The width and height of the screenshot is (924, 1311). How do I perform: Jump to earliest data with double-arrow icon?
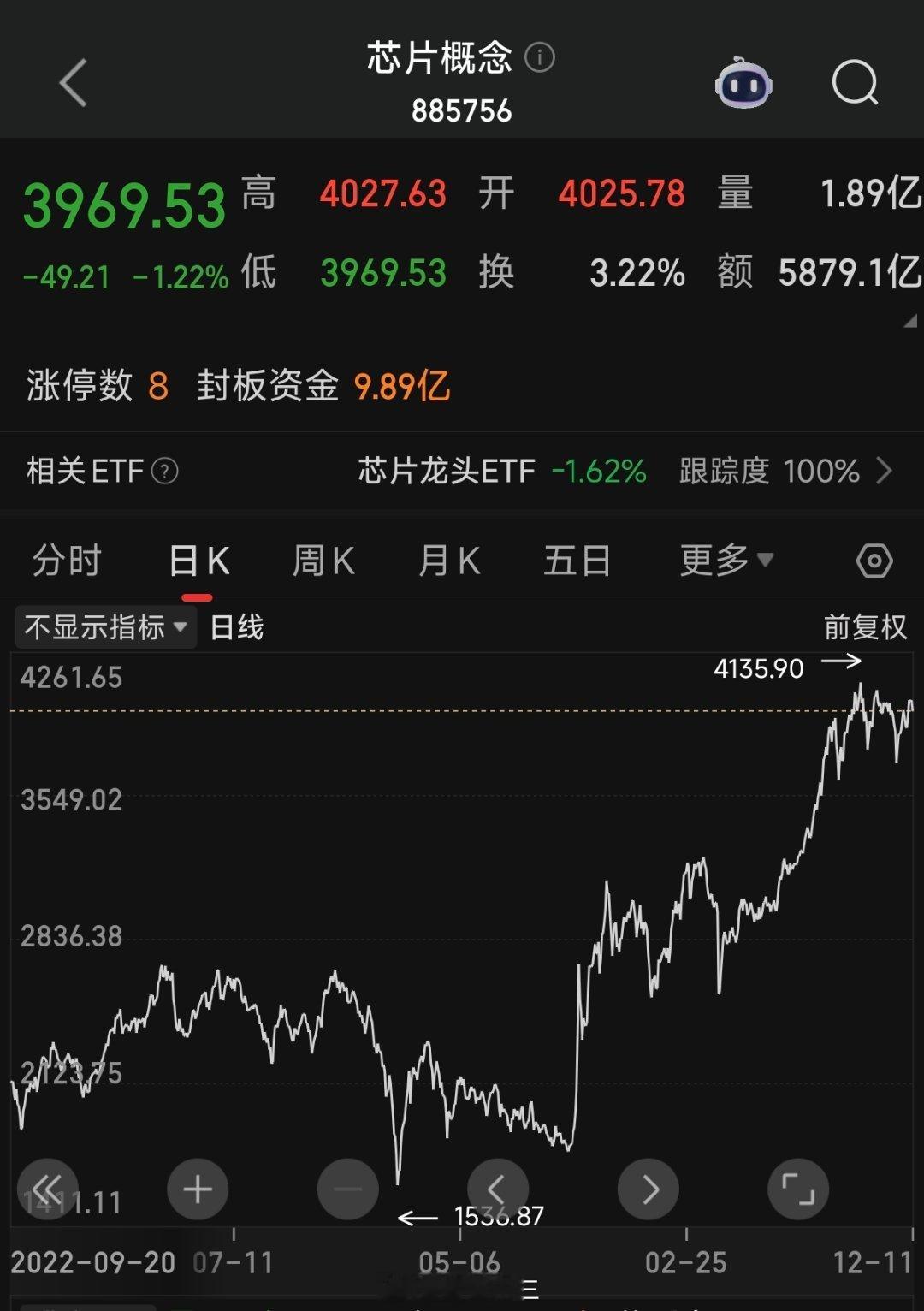(x=49, y=1189)
